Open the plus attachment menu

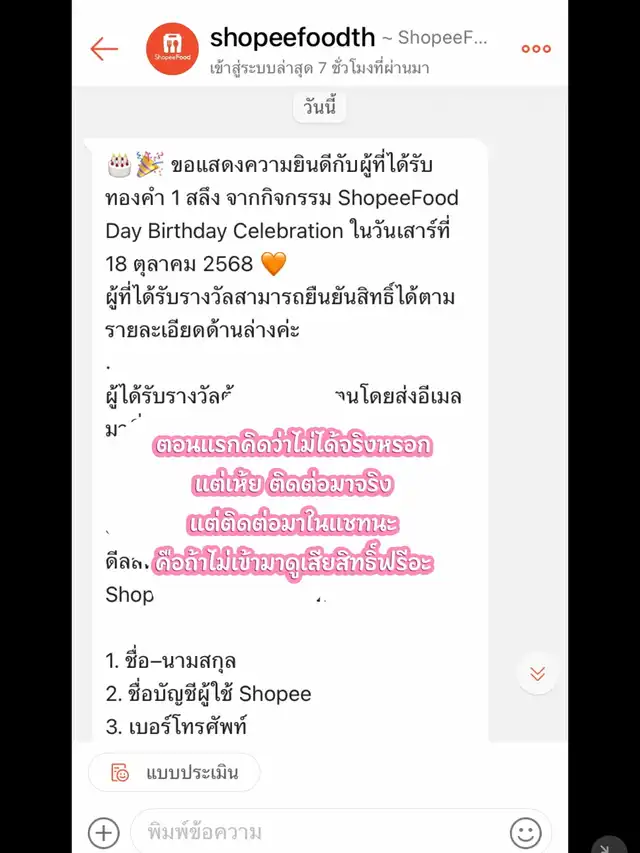[x=104, y=832]
